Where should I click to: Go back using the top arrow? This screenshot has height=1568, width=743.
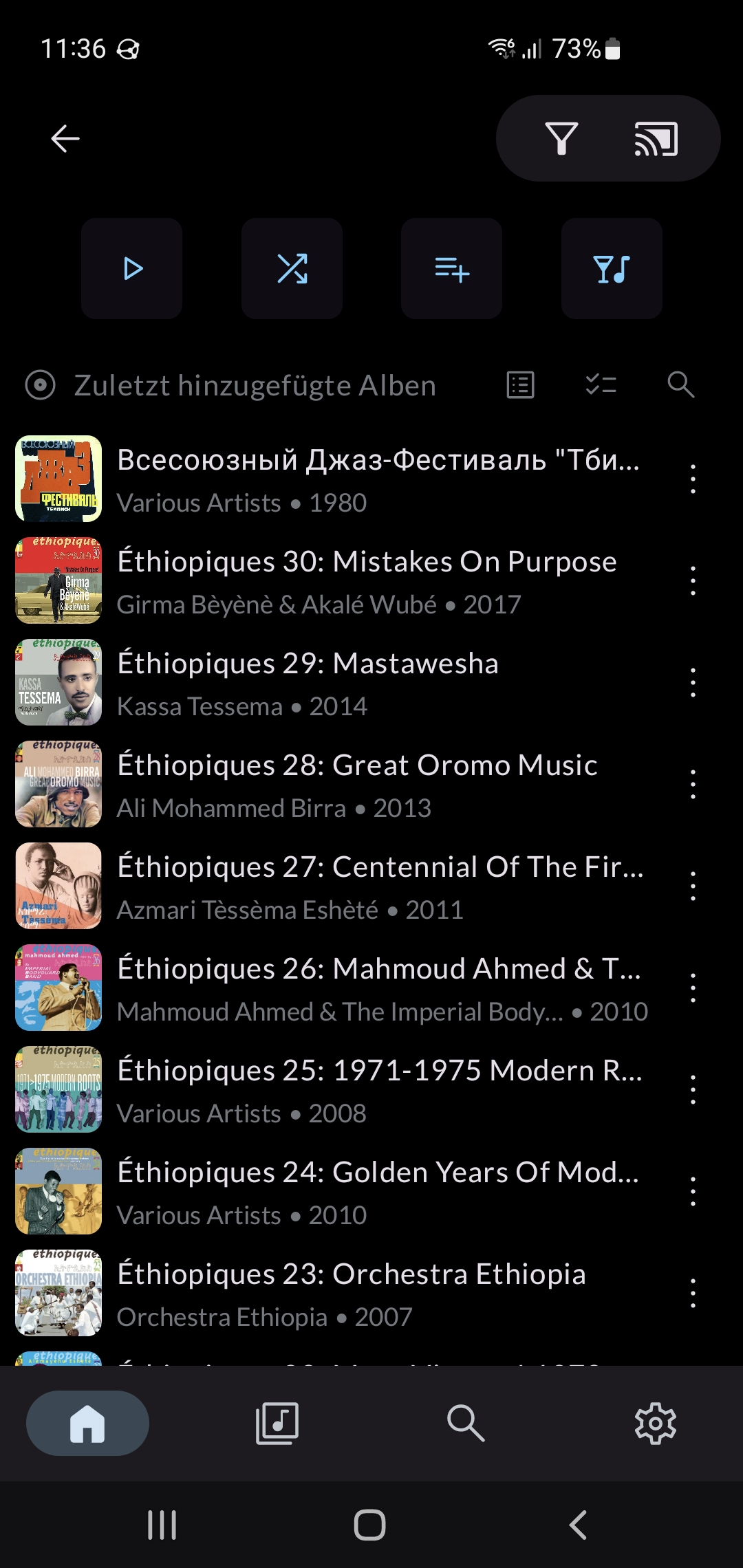tap(65, 138)
